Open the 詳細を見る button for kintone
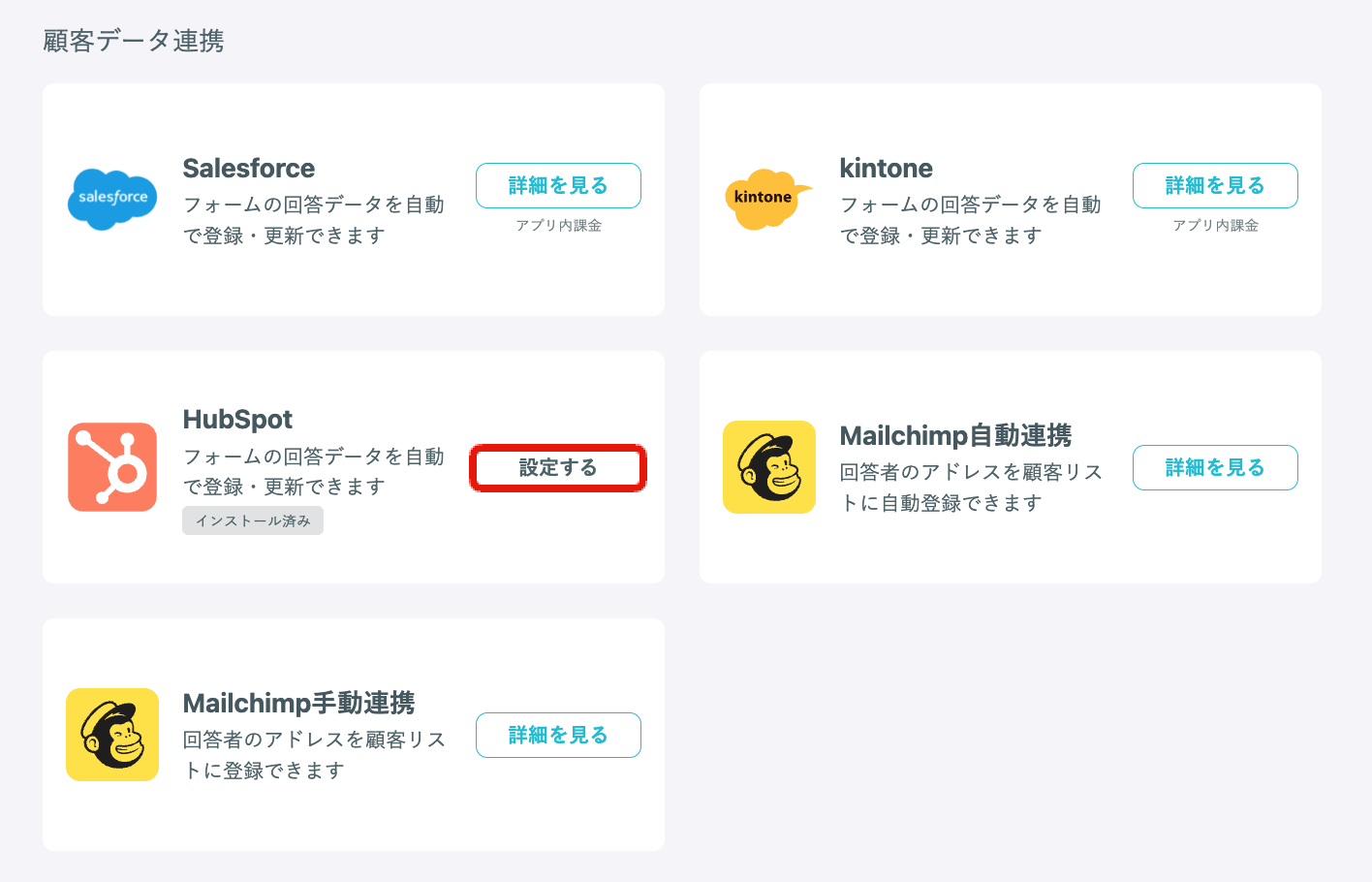This screenshot has height=882, width=1372. (x=1215, y=185)
